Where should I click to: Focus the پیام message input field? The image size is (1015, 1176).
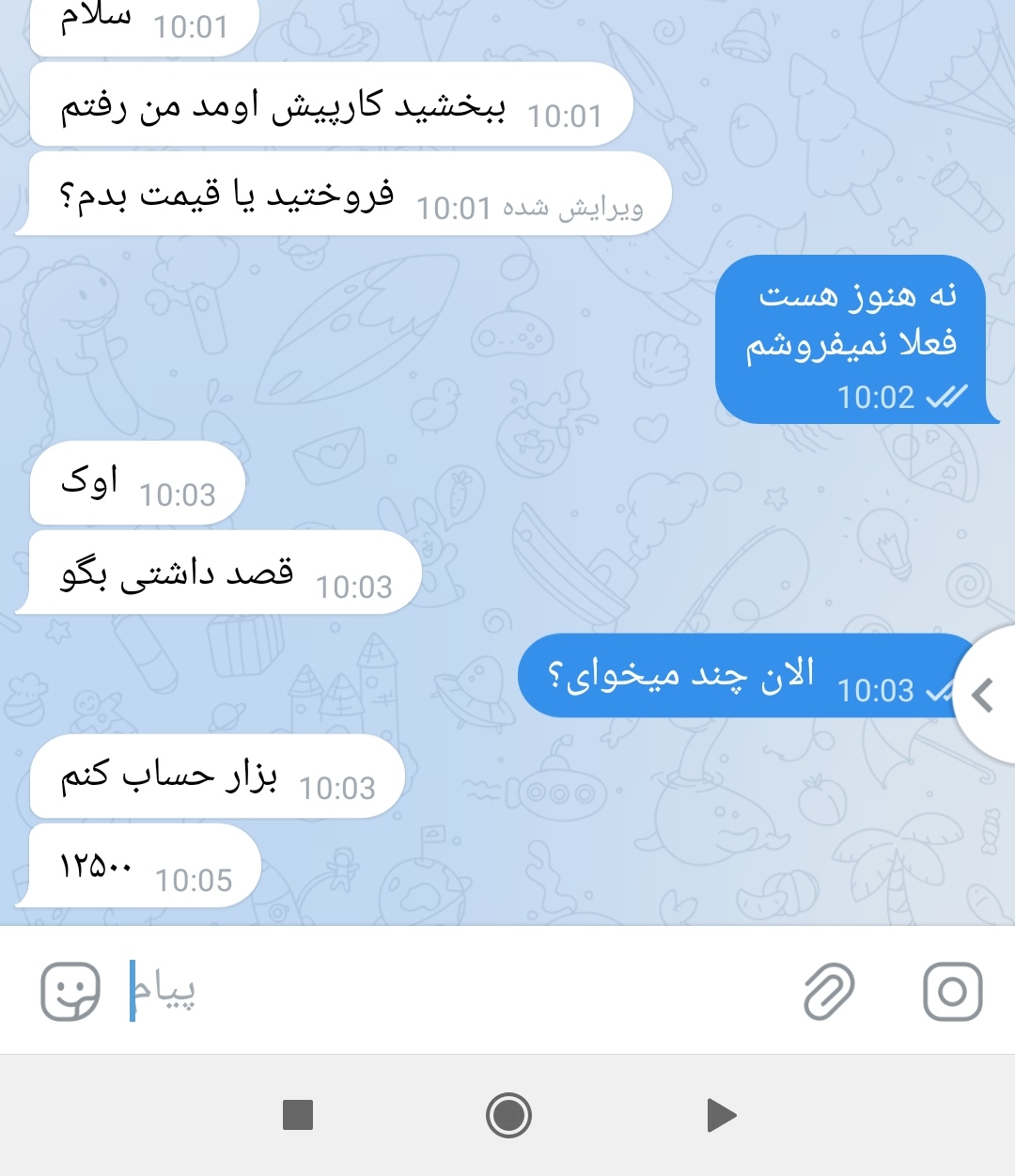[451, 991]
